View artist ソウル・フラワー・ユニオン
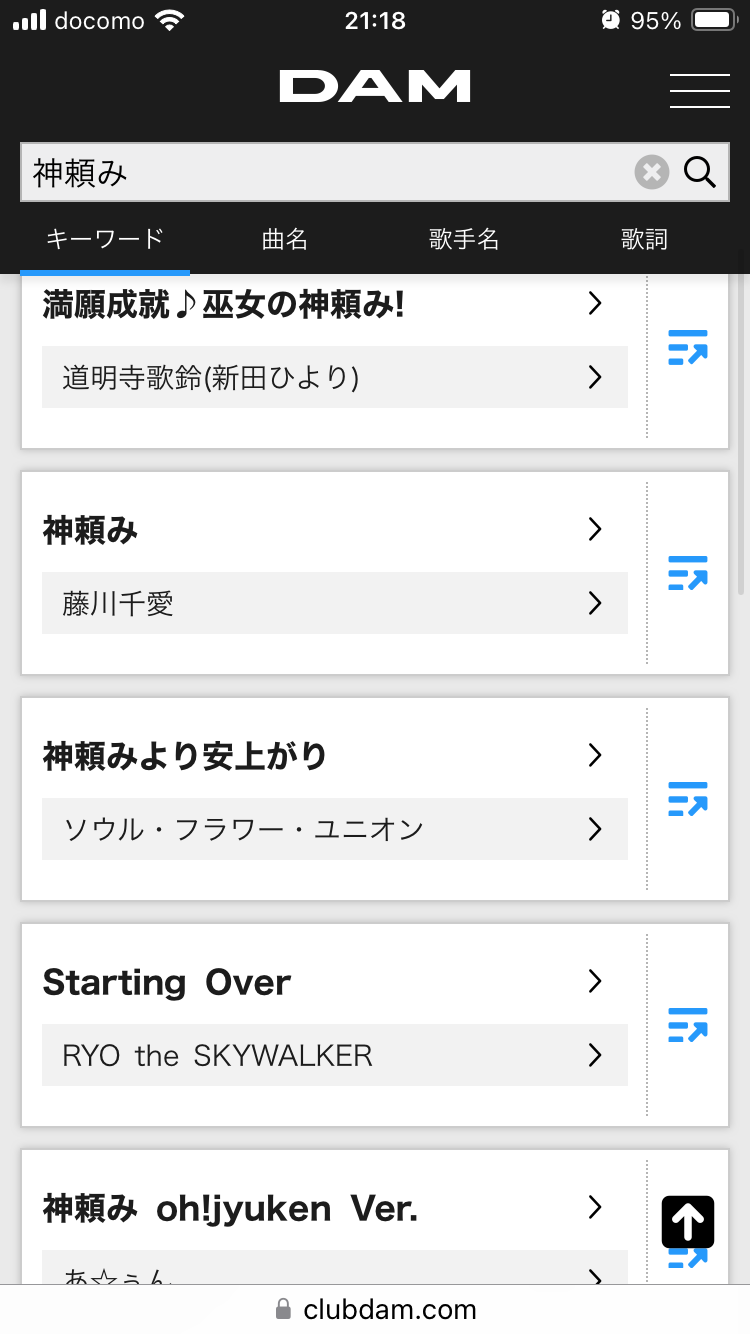The width and height of the screenshot is (750, 1334). [334, 829]
